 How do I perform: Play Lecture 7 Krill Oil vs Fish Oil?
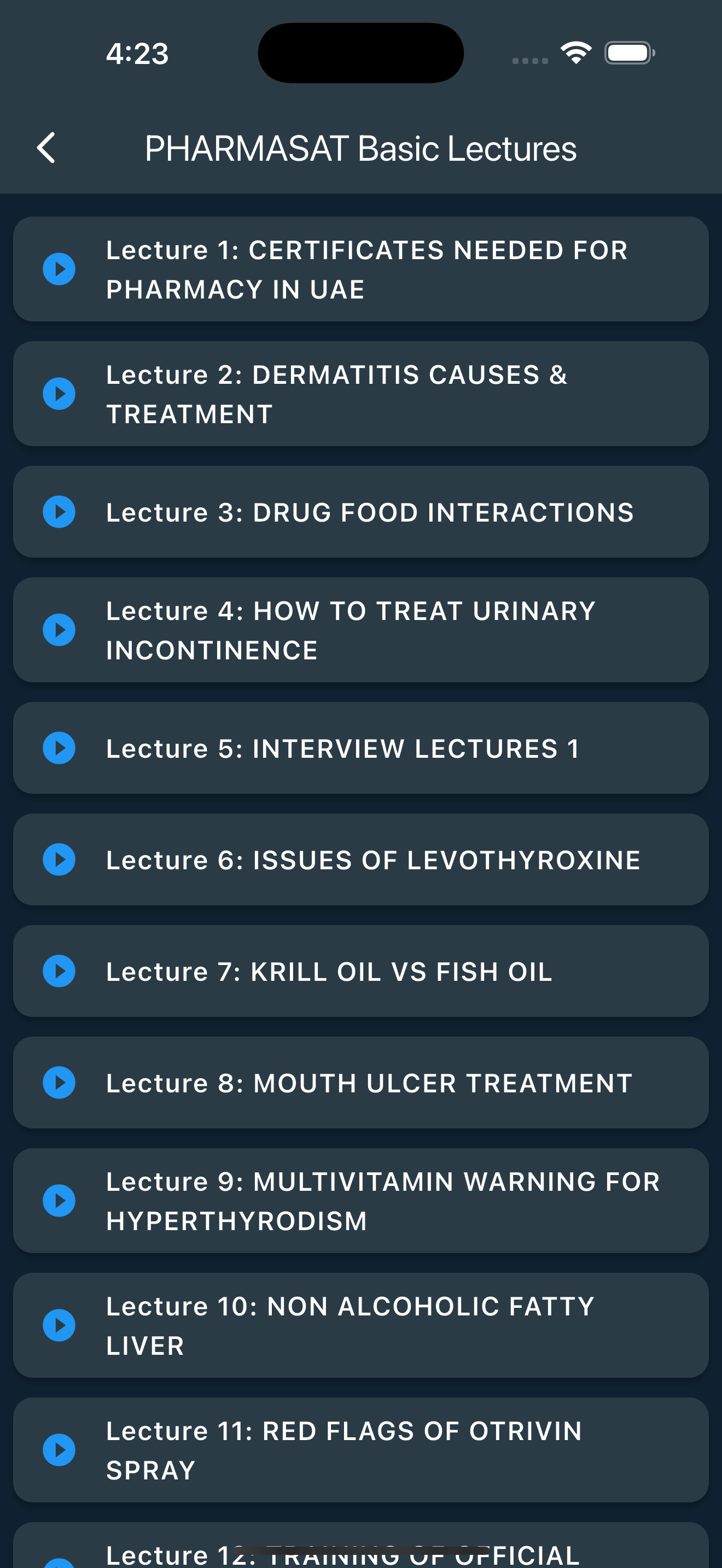(59, 971)
